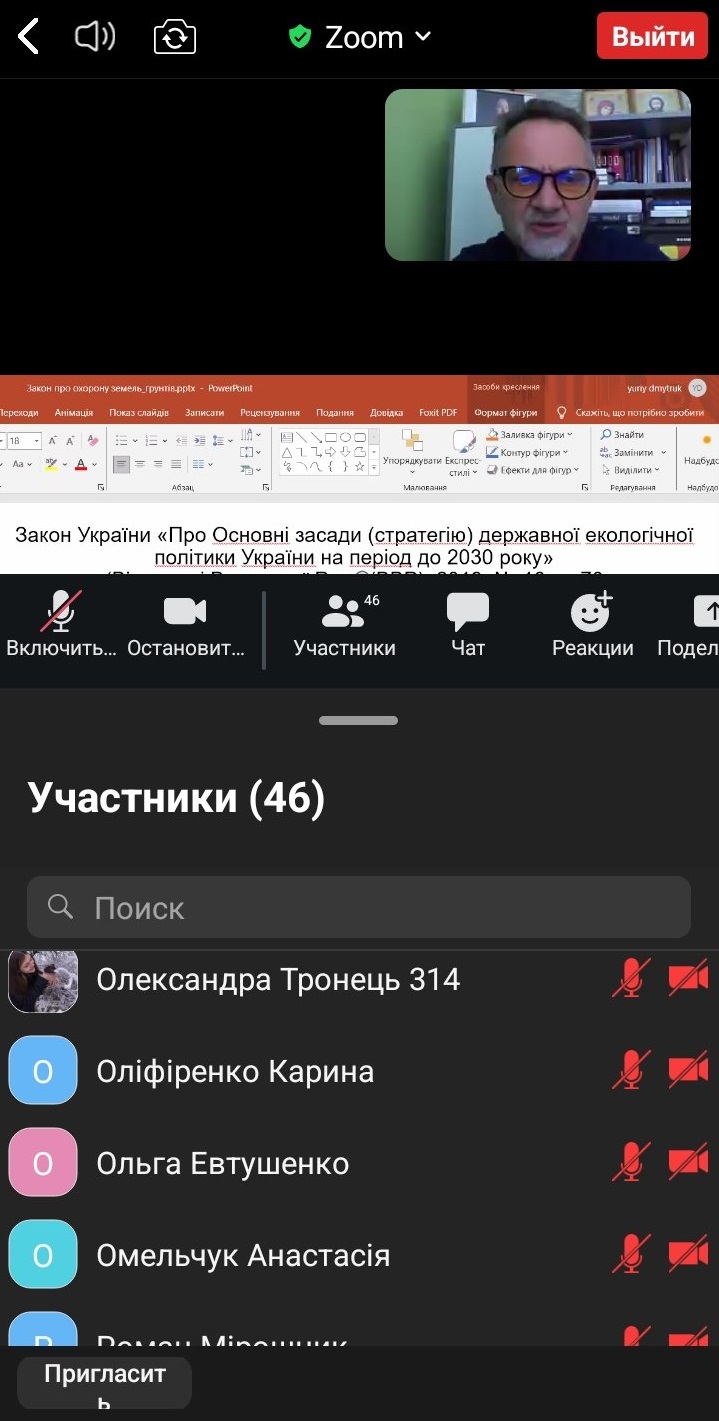
Task: Select participant Ольга Евтушенко
Action: [359, 1163]
